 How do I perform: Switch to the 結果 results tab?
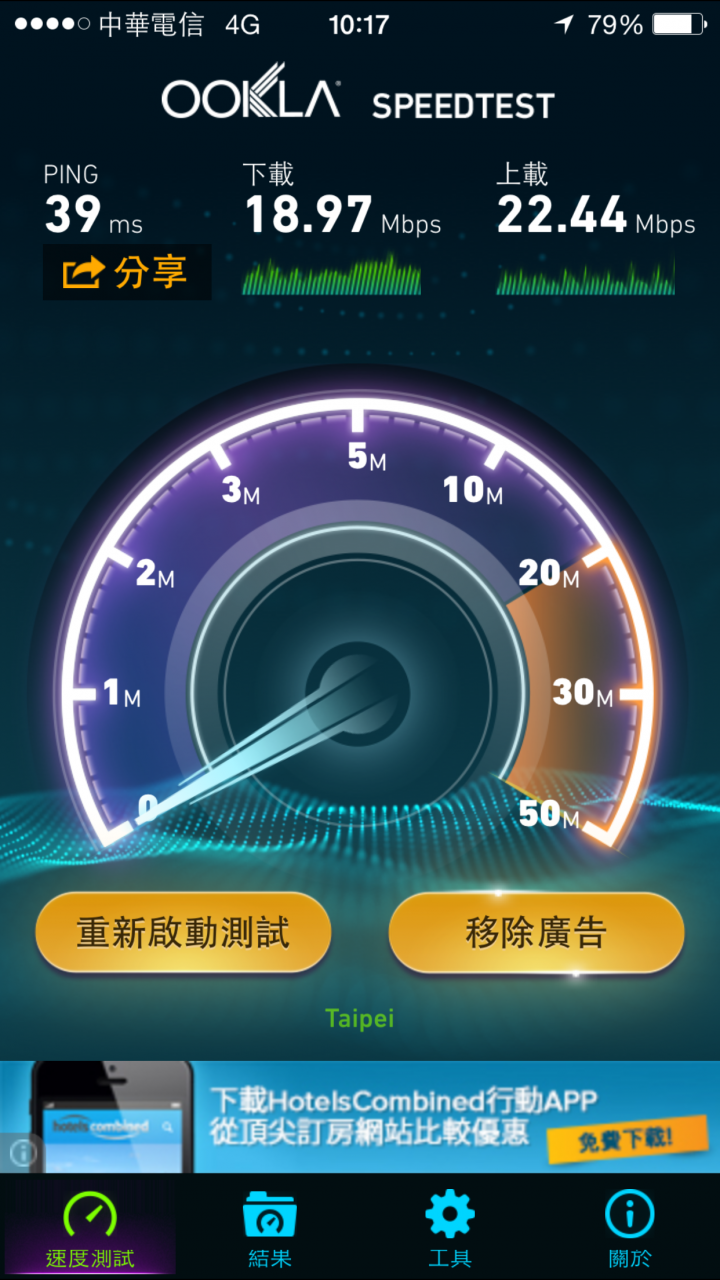[269, 1228]
